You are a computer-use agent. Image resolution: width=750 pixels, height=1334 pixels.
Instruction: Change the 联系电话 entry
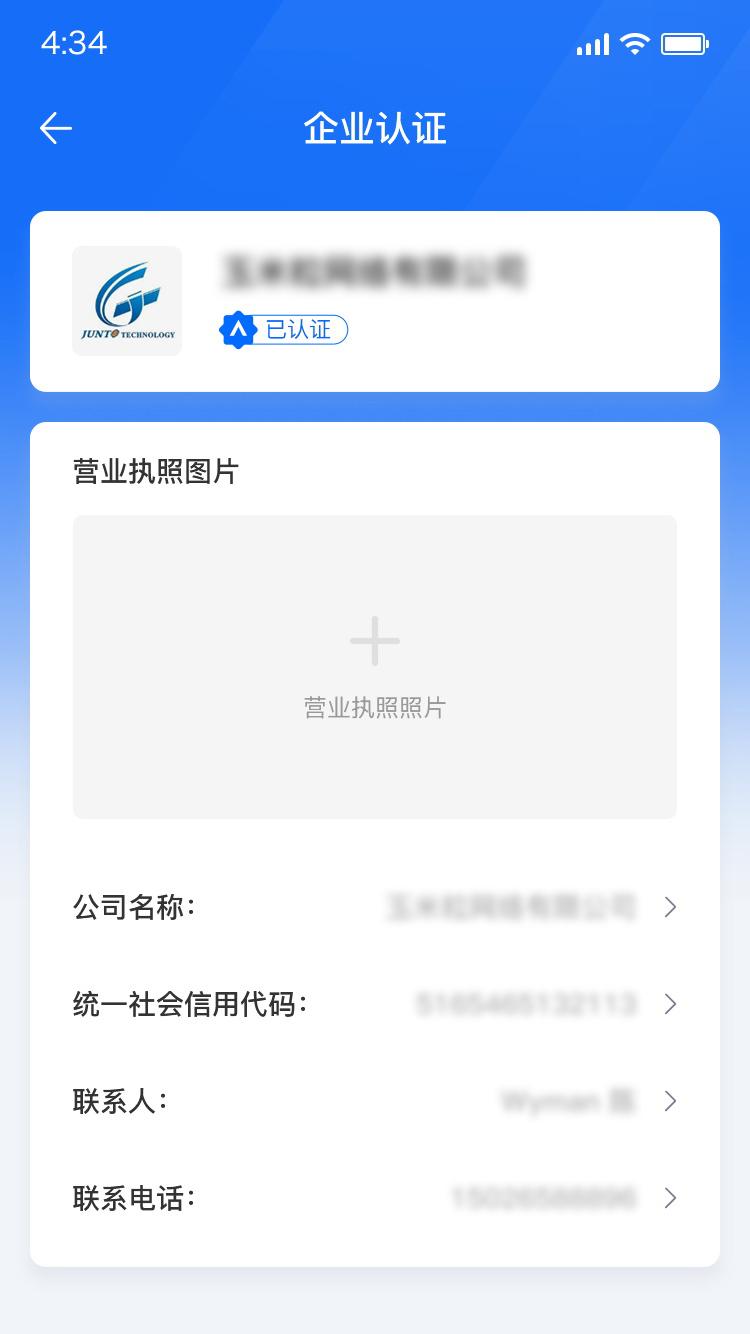(375, 1198)
